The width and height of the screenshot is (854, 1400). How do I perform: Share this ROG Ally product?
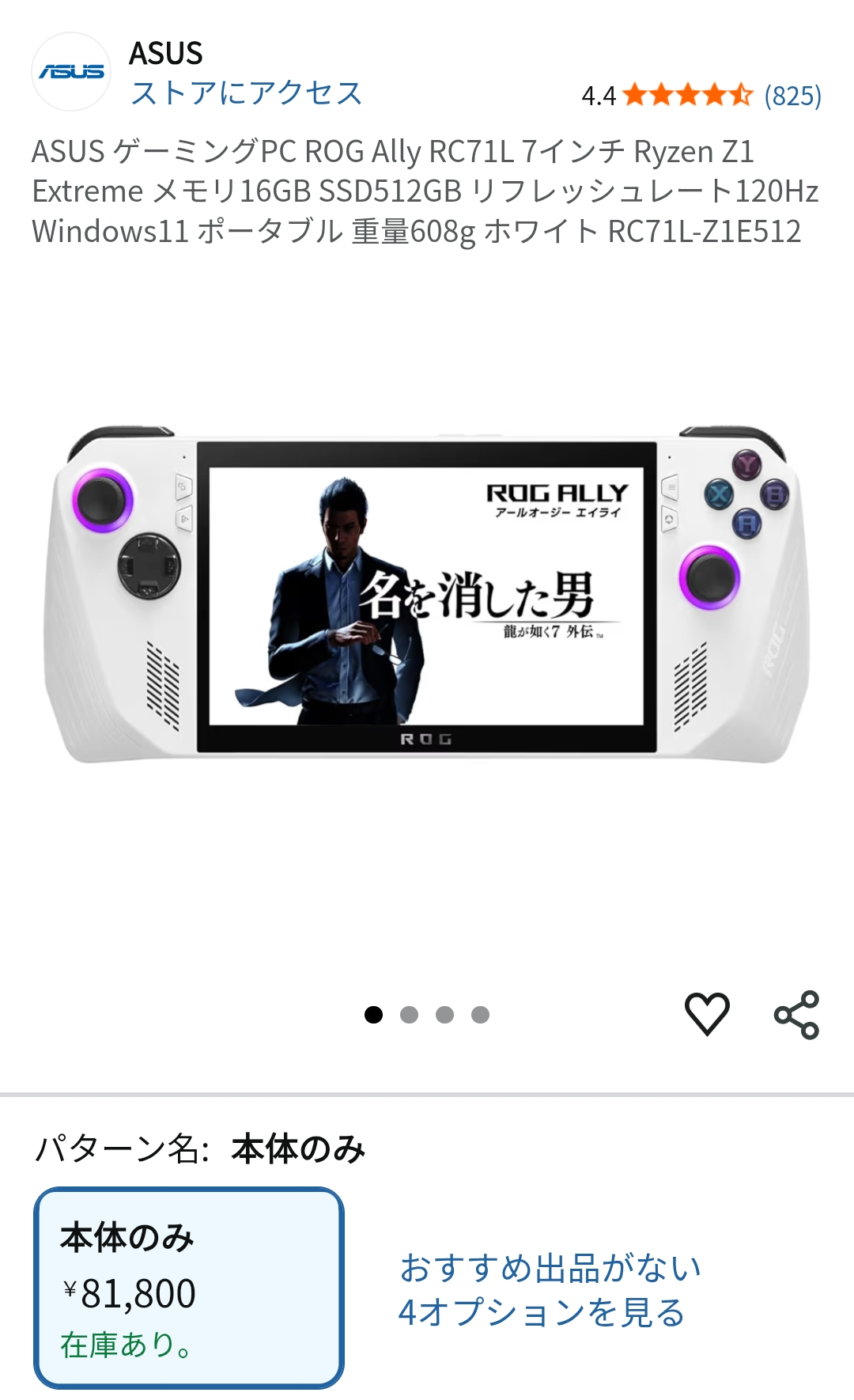[796, 1014]
